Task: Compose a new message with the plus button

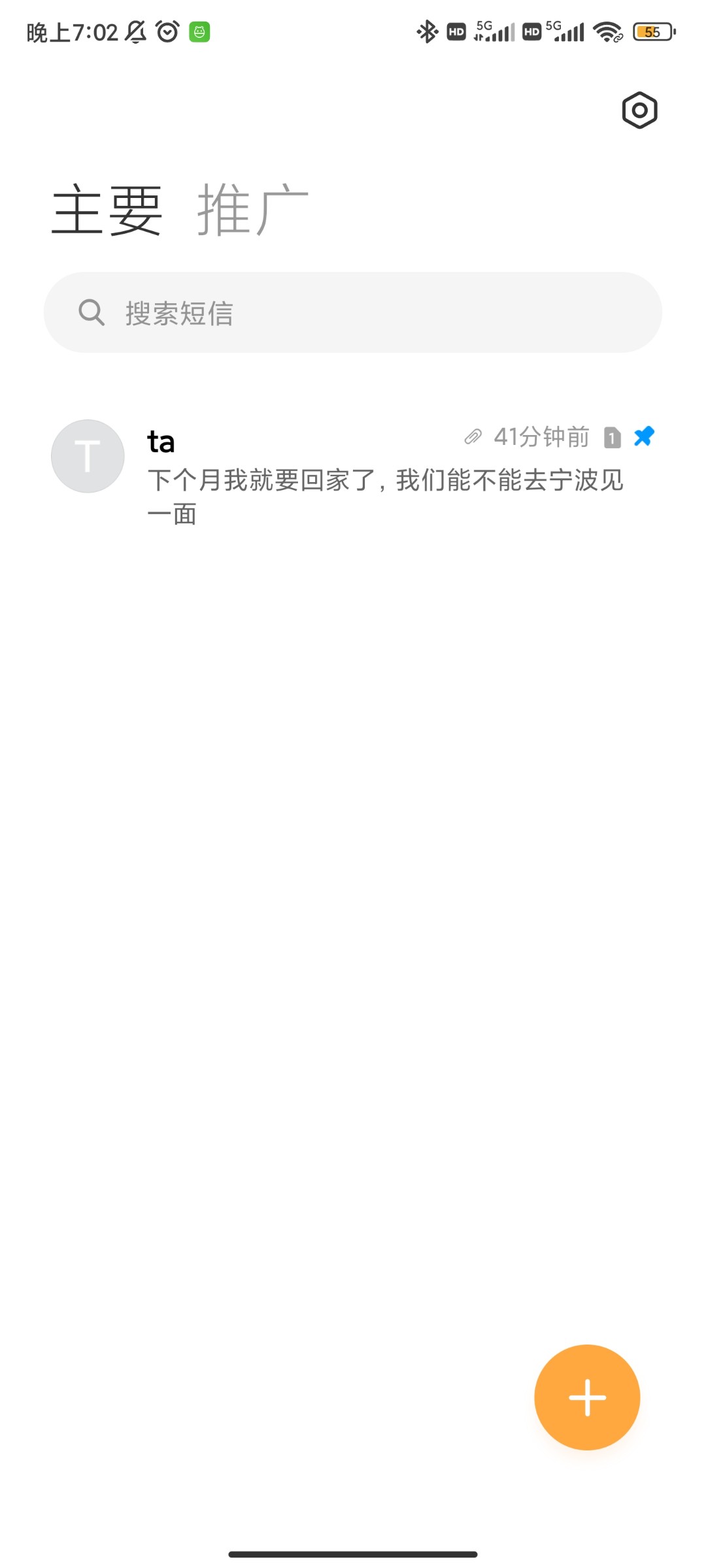Action: pyautogui.click(x=586, y=1397)
